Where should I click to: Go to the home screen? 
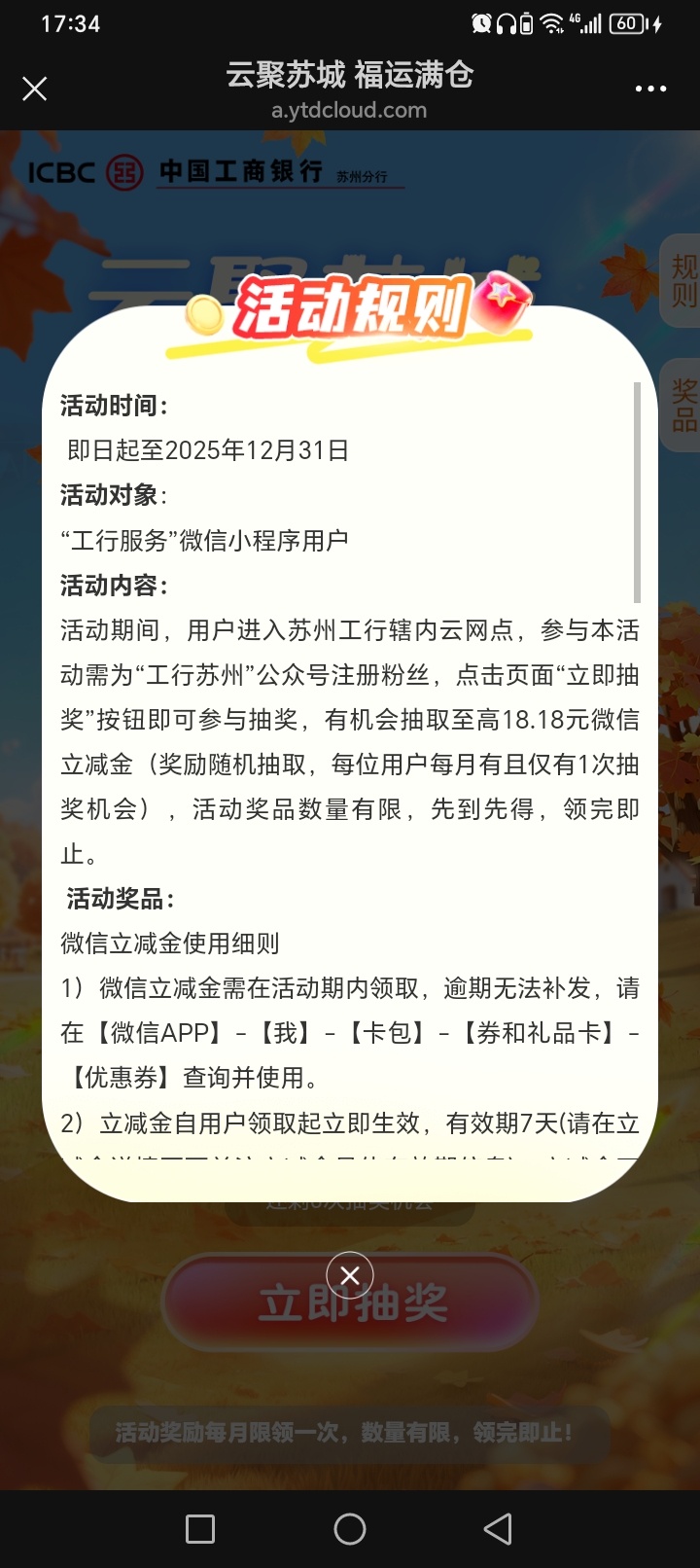tap(350, 1529)
